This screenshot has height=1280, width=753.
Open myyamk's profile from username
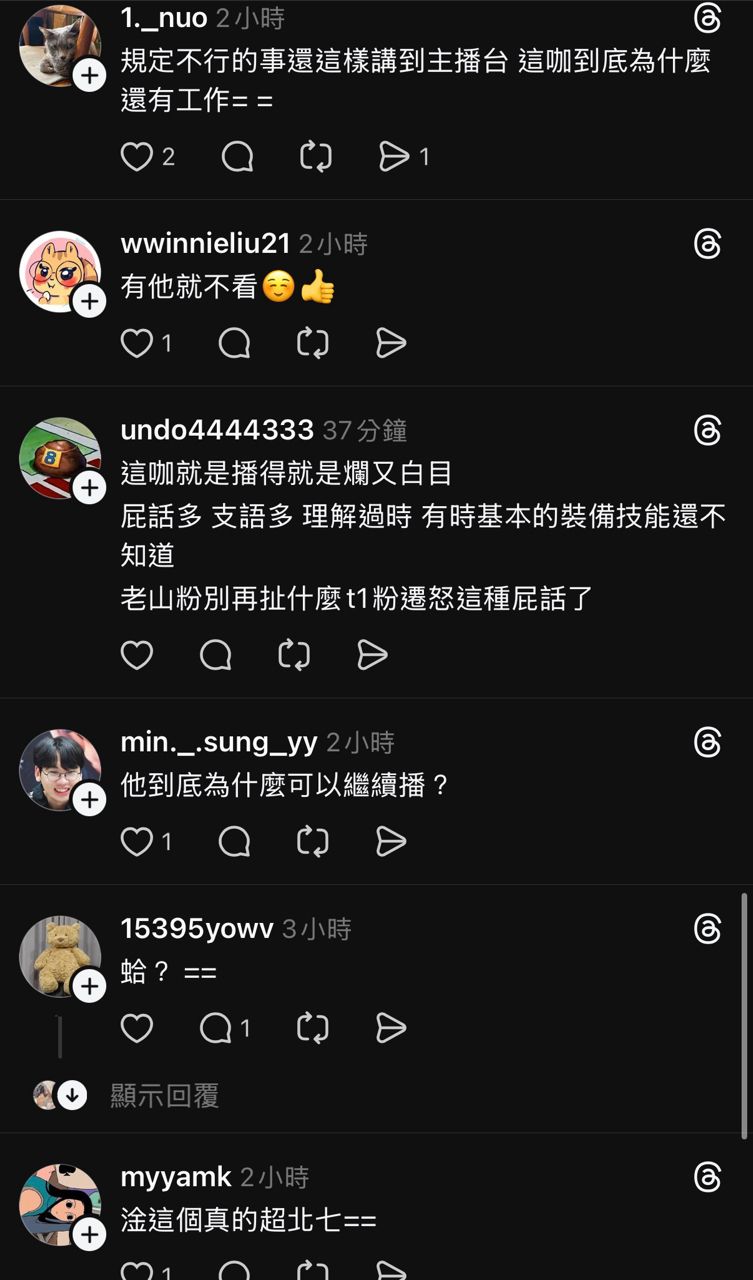click(x=176, y=1177)
